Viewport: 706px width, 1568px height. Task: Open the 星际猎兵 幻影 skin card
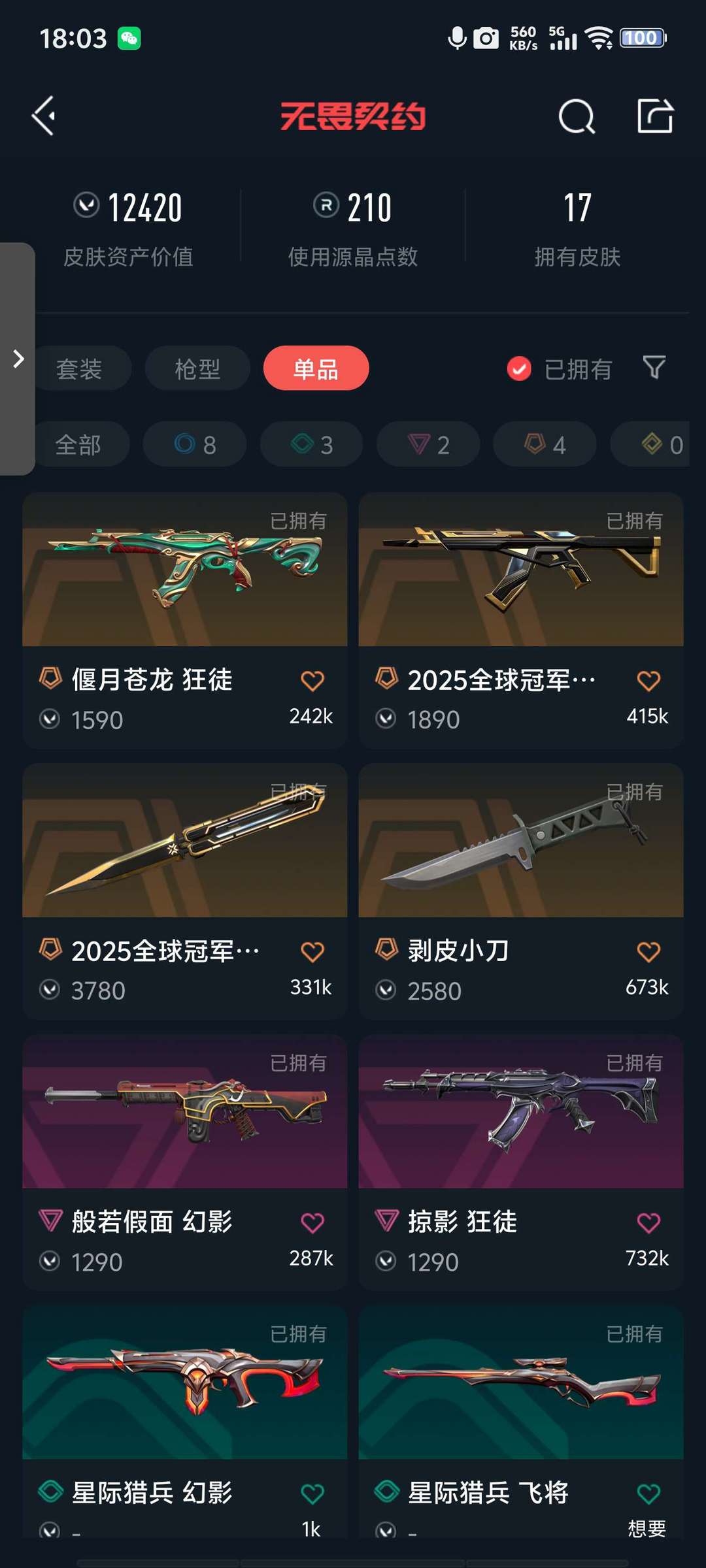(185, 1421)
